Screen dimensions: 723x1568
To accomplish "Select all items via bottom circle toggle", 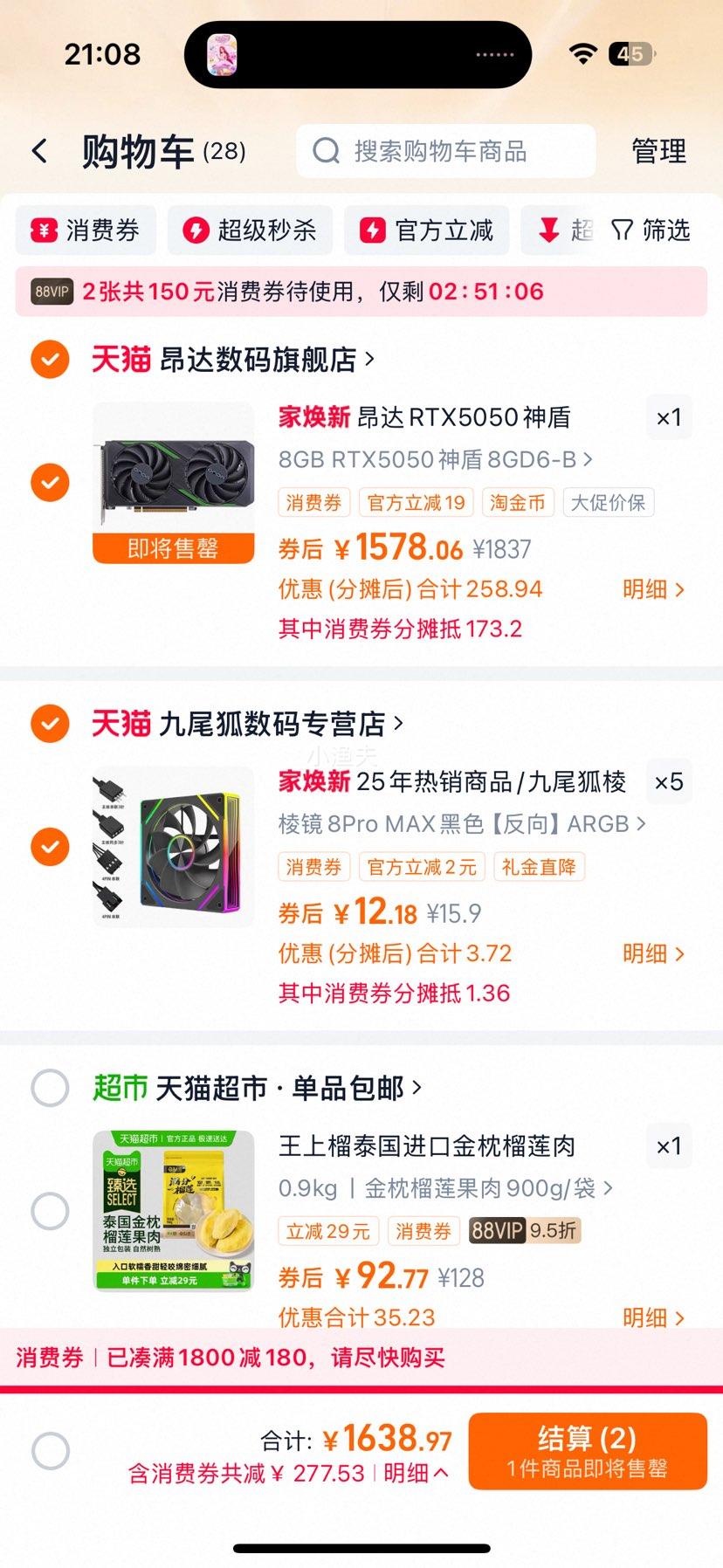I will pos(50,1450).
